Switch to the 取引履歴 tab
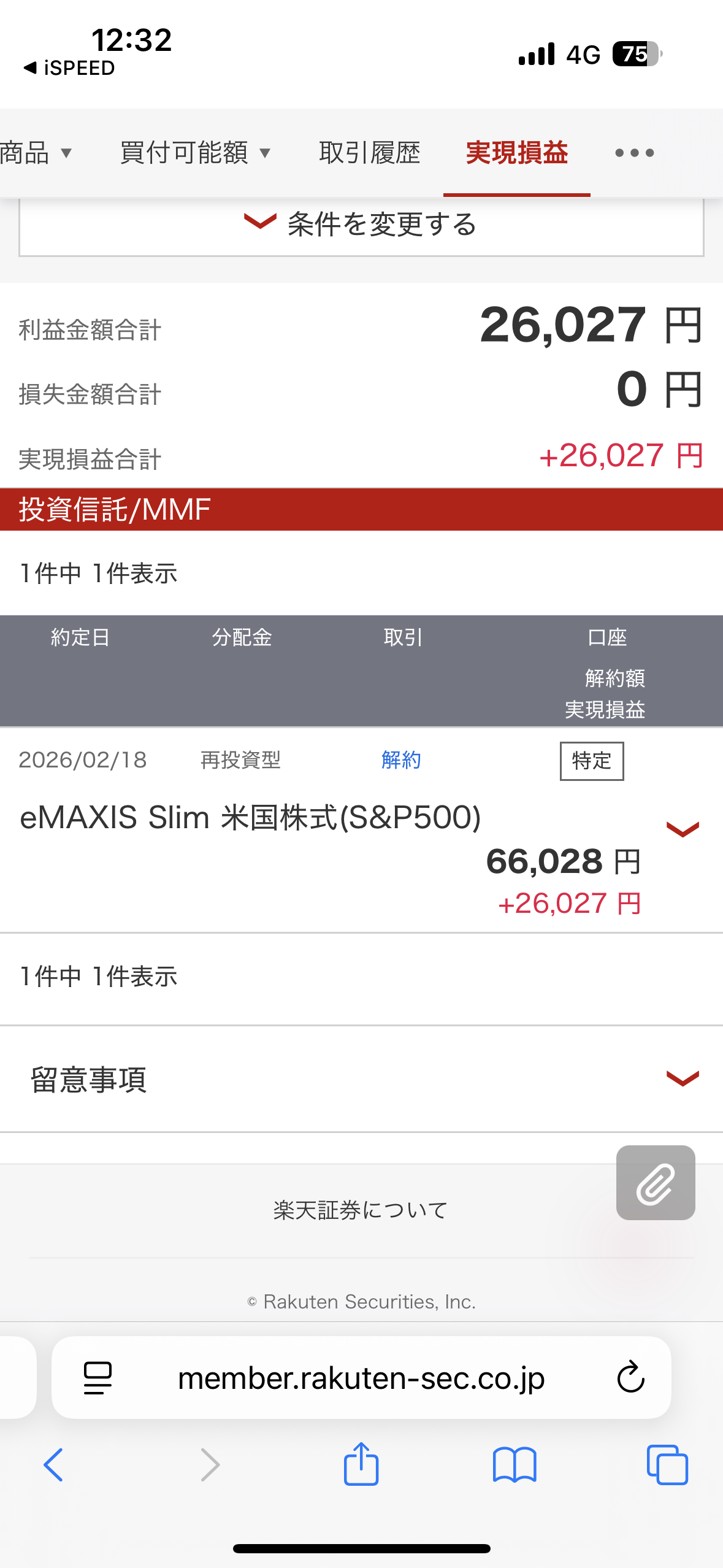The width and height of the screenshot is (723, 1568). coord(369,153)
